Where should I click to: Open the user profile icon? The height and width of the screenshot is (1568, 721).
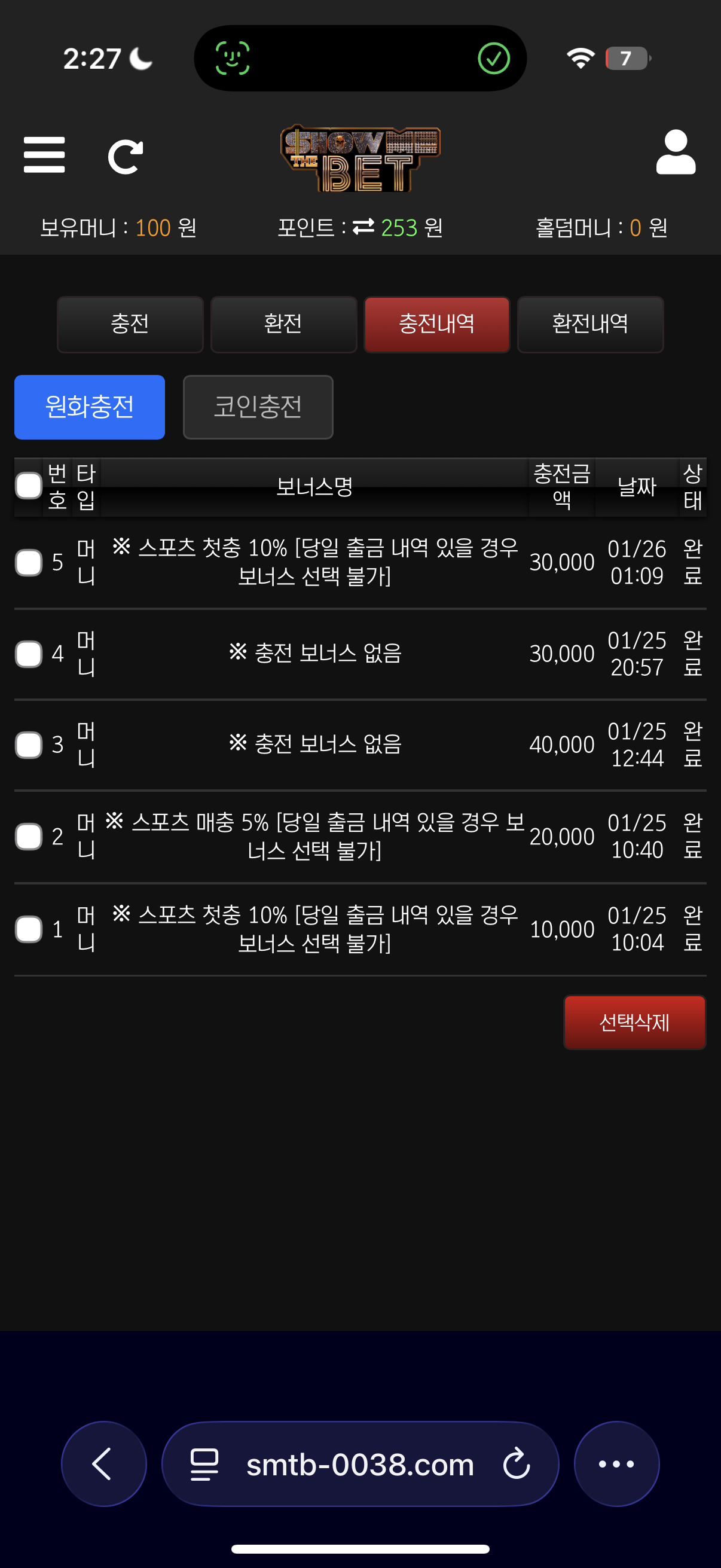(x=676, y=152)
